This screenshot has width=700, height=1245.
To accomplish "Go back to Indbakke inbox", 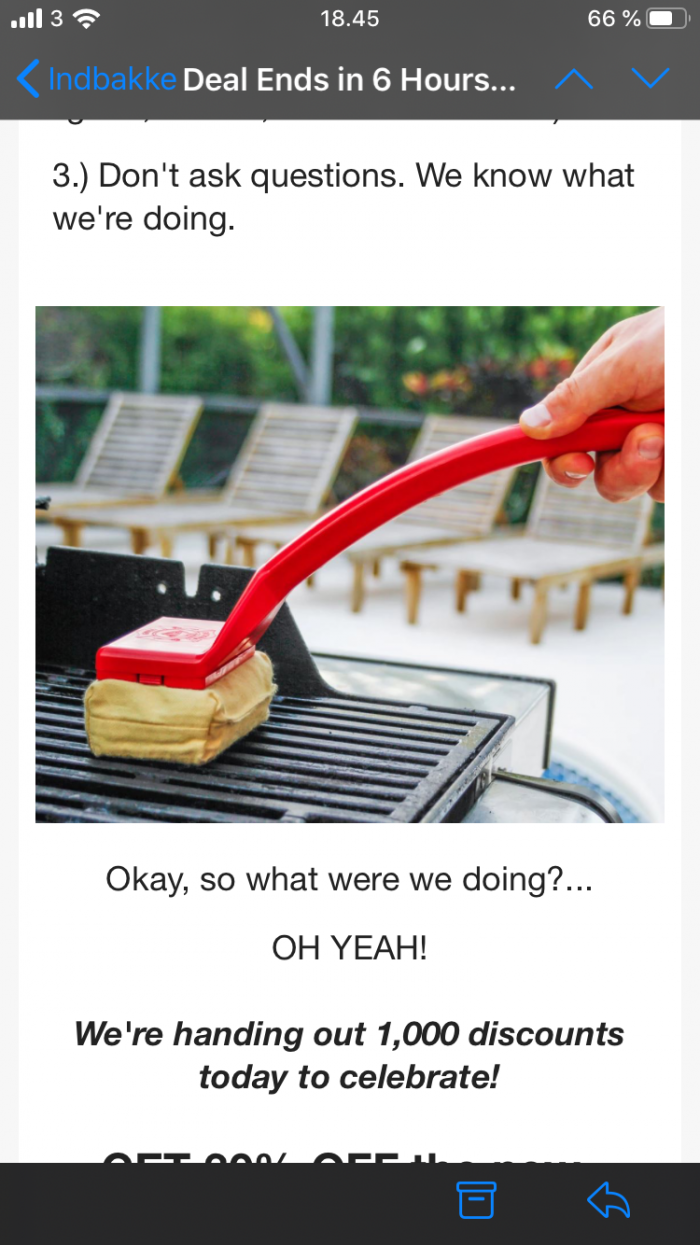I will [x=95, y=79].
